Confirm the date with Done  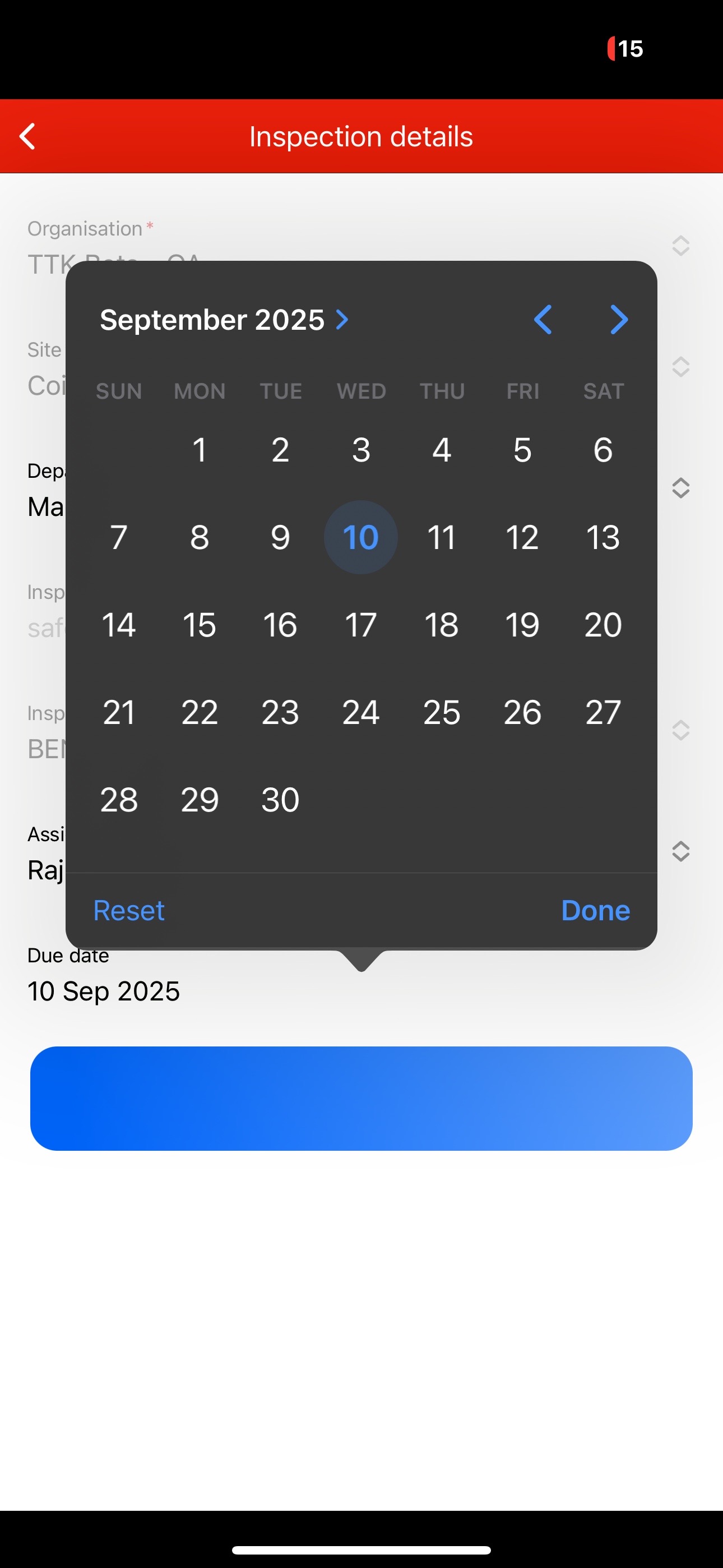coord(595,910)
